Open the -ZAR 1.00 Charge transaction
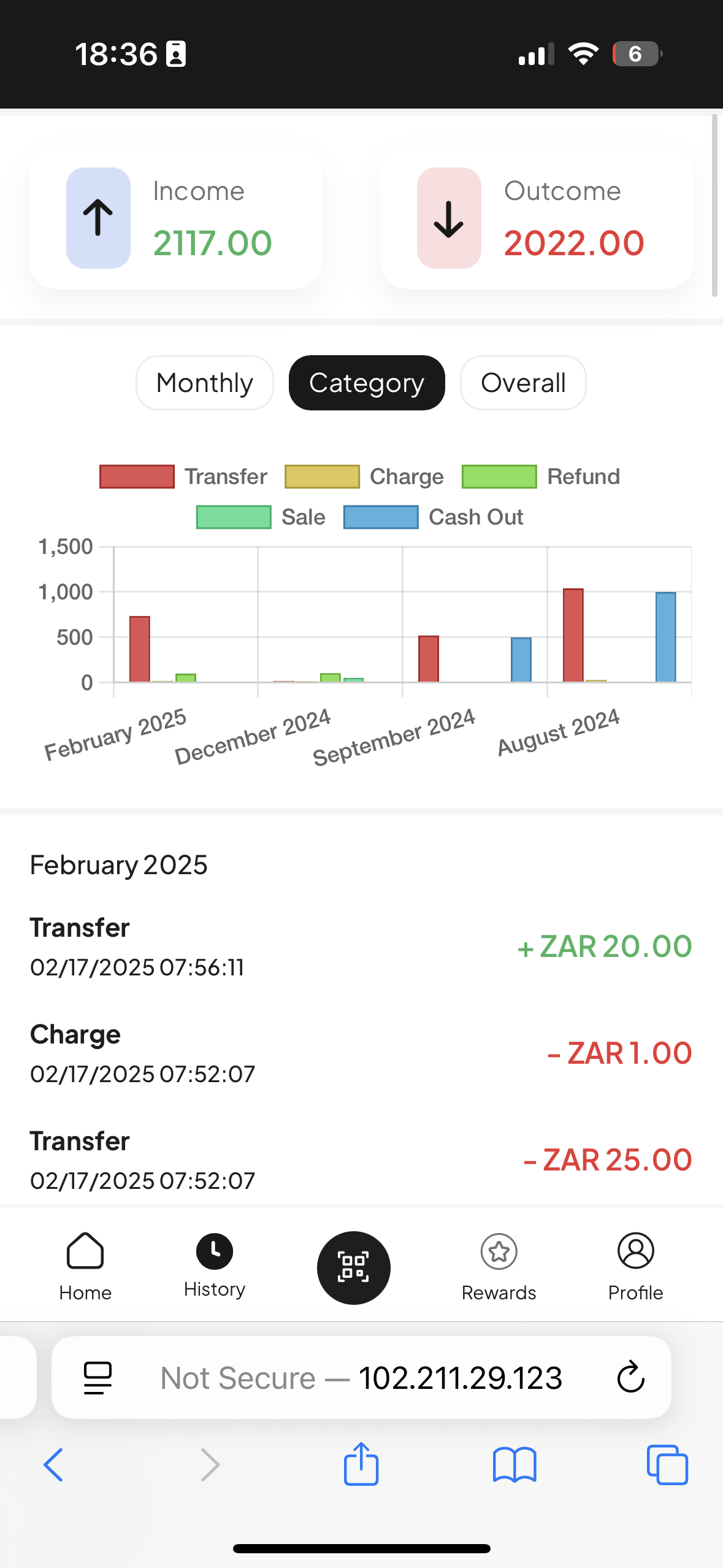723x1568 pixels. click(x=361, y=1053)
